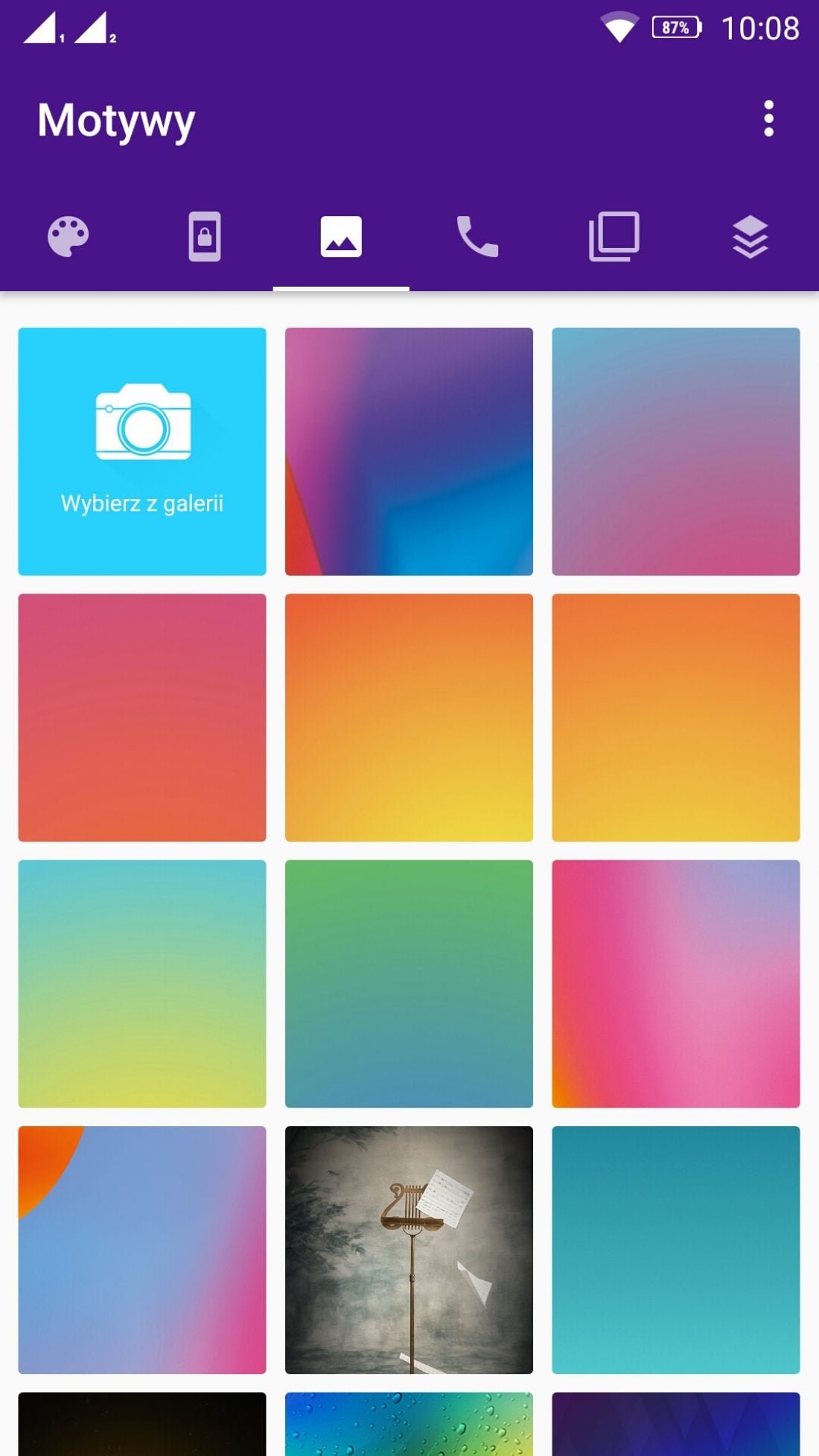
Task: Switch to the layers tab
Action: coord(750,237)
